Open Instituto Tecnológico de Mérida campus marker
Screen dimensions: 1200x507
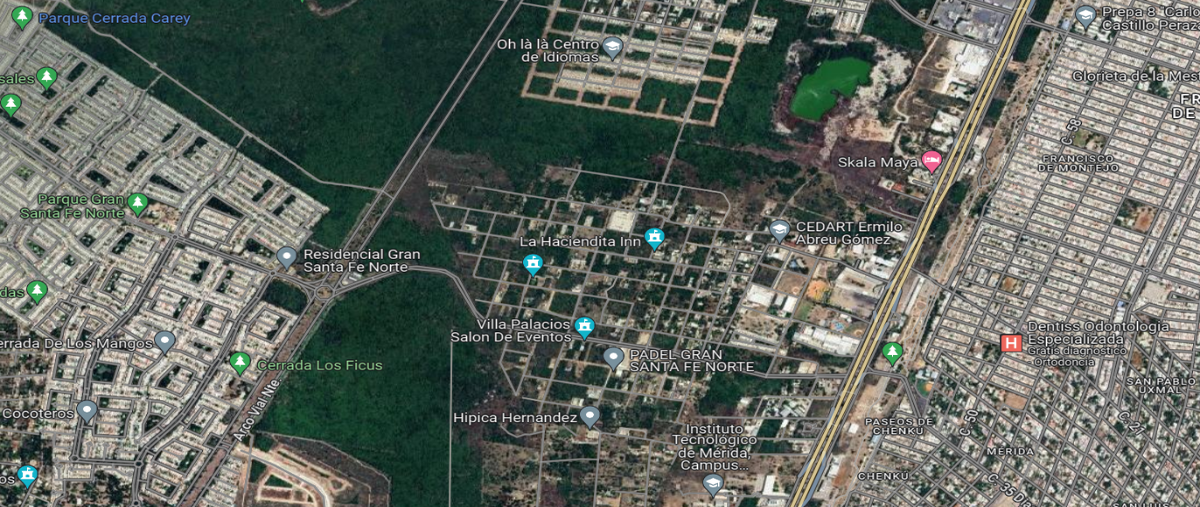point(712,485)
